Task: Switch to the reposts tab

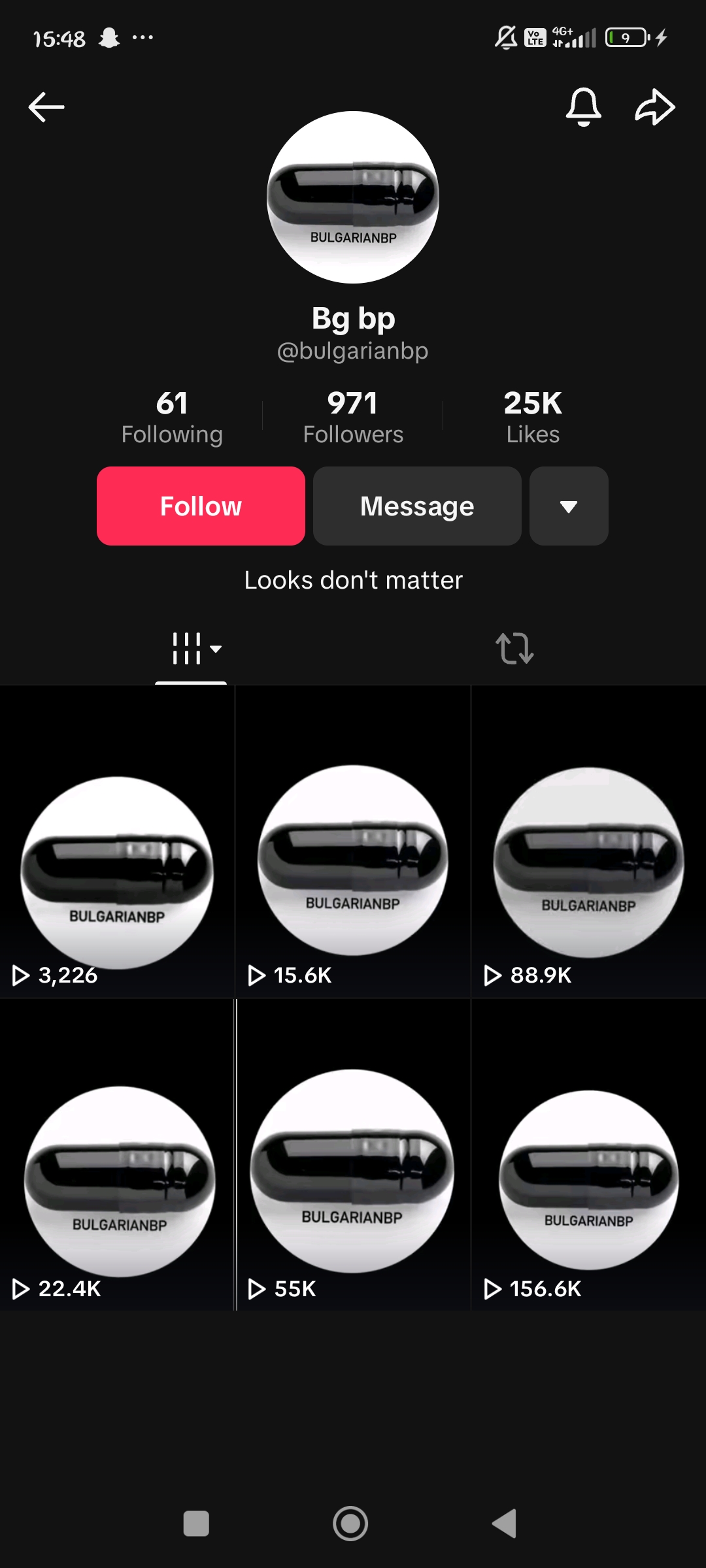Action: (514, 649)
